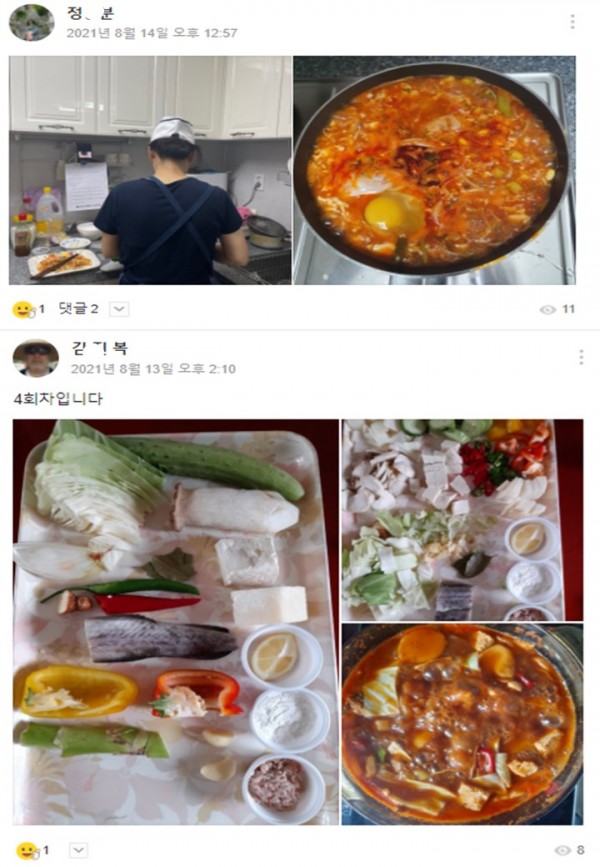Open overflow menu on the 12:57 post
Image resolution: width=600 pixels, height=867 pixels.
[x=573, y=22]
